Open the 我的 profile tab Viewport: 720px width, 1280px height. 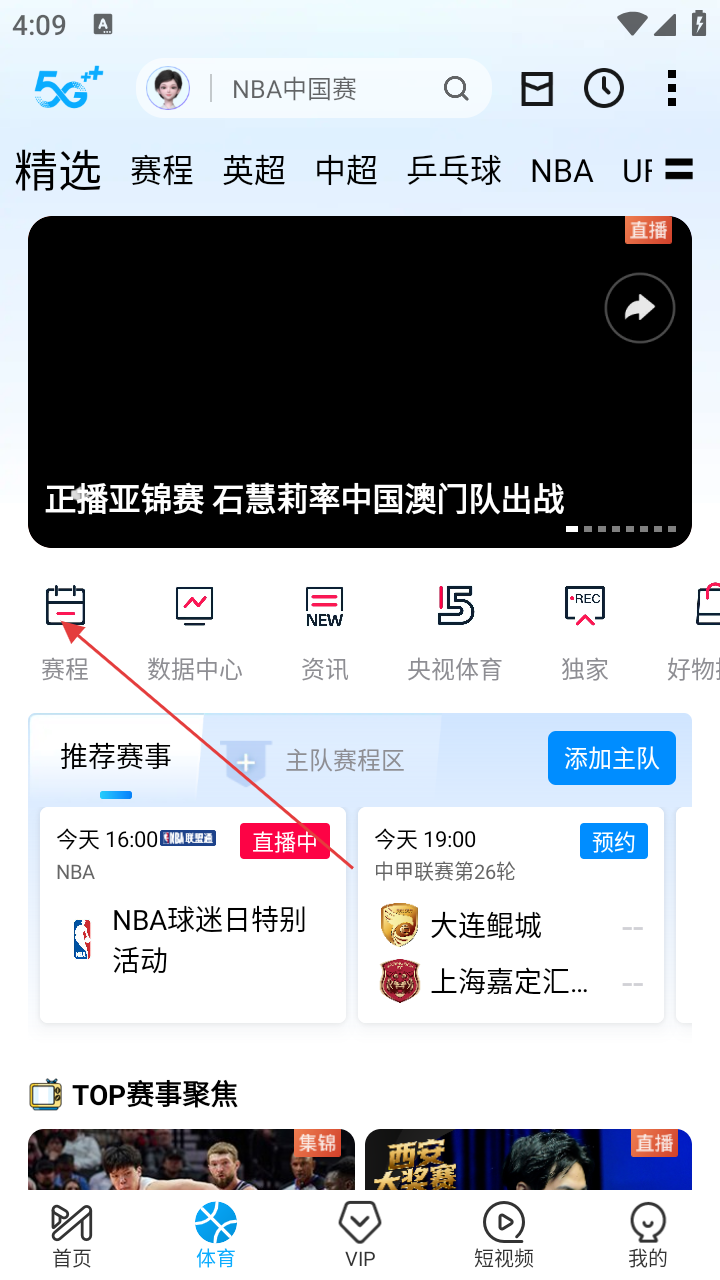[647, 1235]
